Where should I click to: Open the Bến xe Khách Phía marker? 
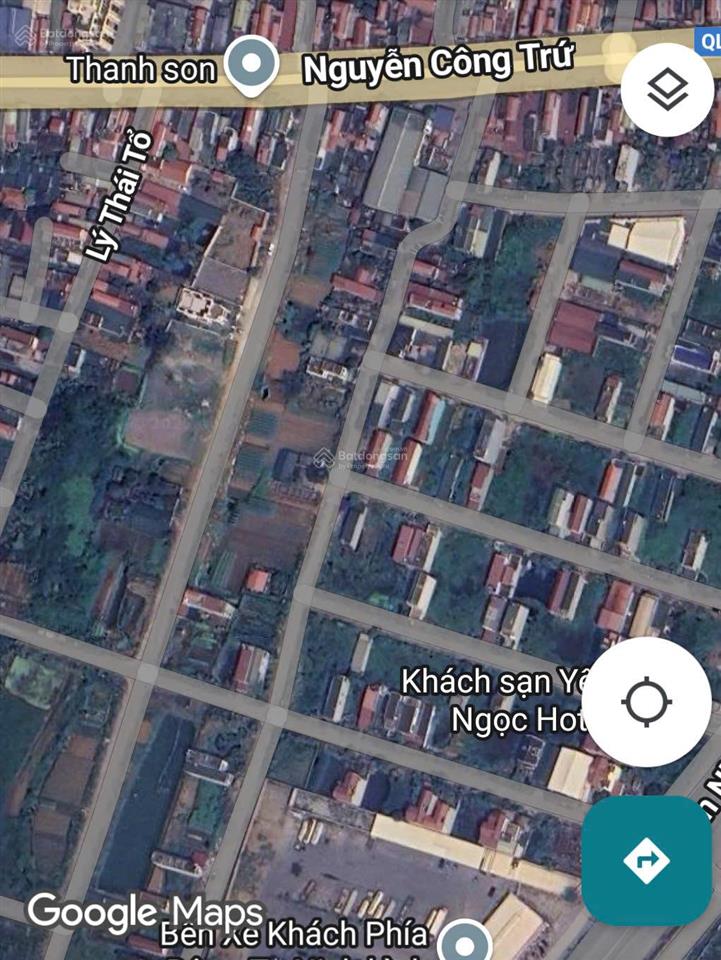pyautogui.click(x=464, y=941)
